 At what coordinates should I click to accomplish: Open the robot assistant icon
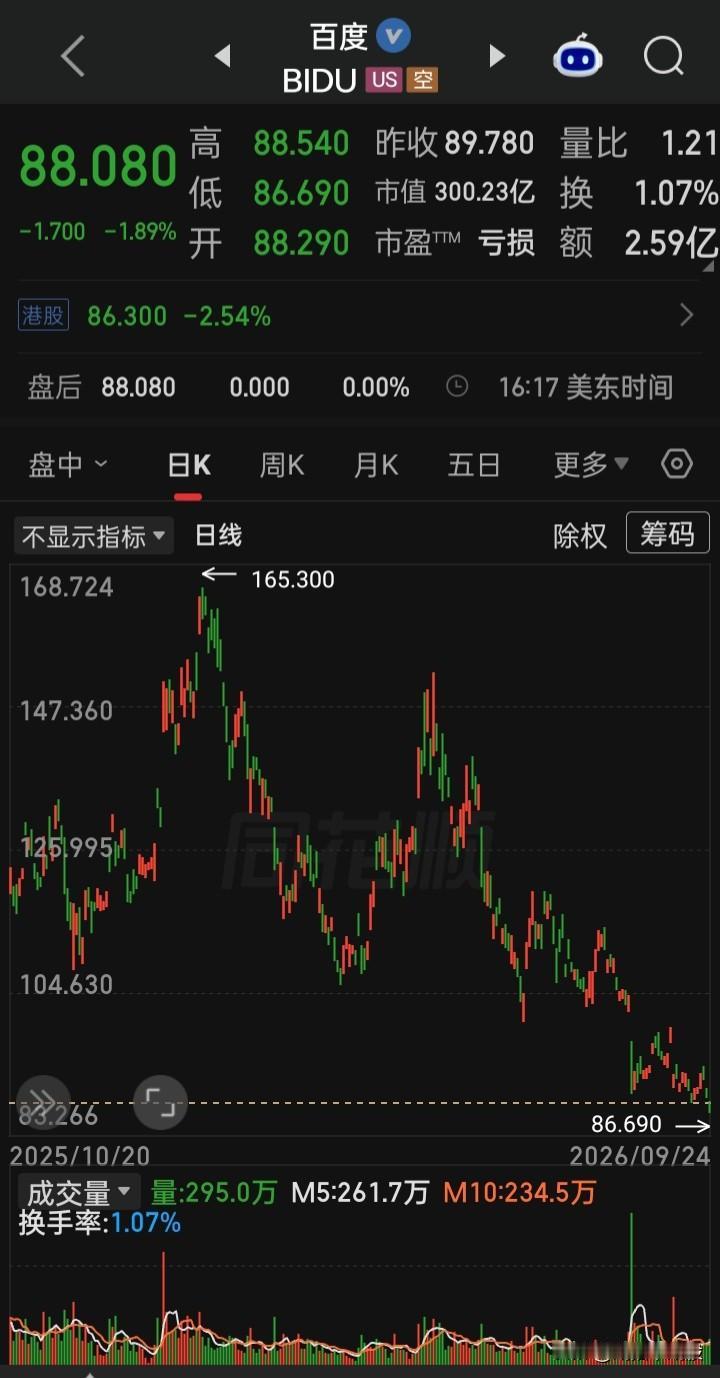(x=578, y=56)
